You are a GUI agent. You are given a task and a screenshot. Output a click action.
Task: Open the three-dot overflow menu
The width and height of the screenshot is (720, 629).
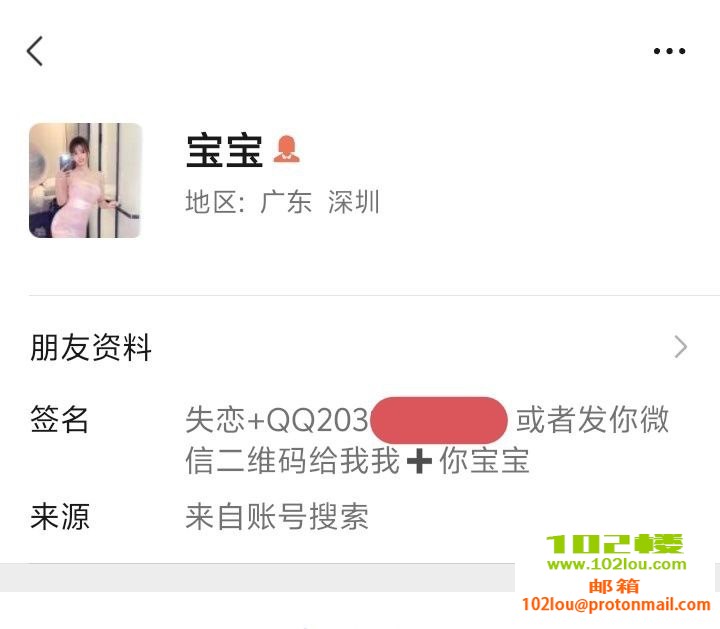point(669,51)
